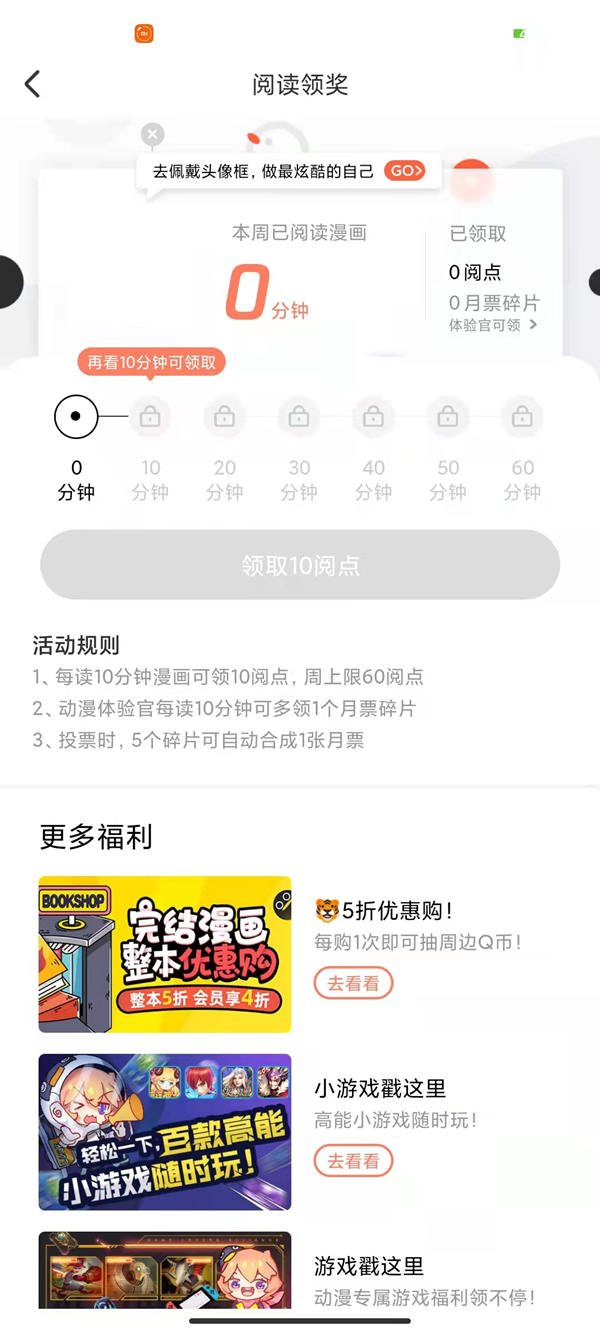Open the 游戏戳这里 game banner
Viewport: 600px width, 1333px height.
pos(165,1270)
